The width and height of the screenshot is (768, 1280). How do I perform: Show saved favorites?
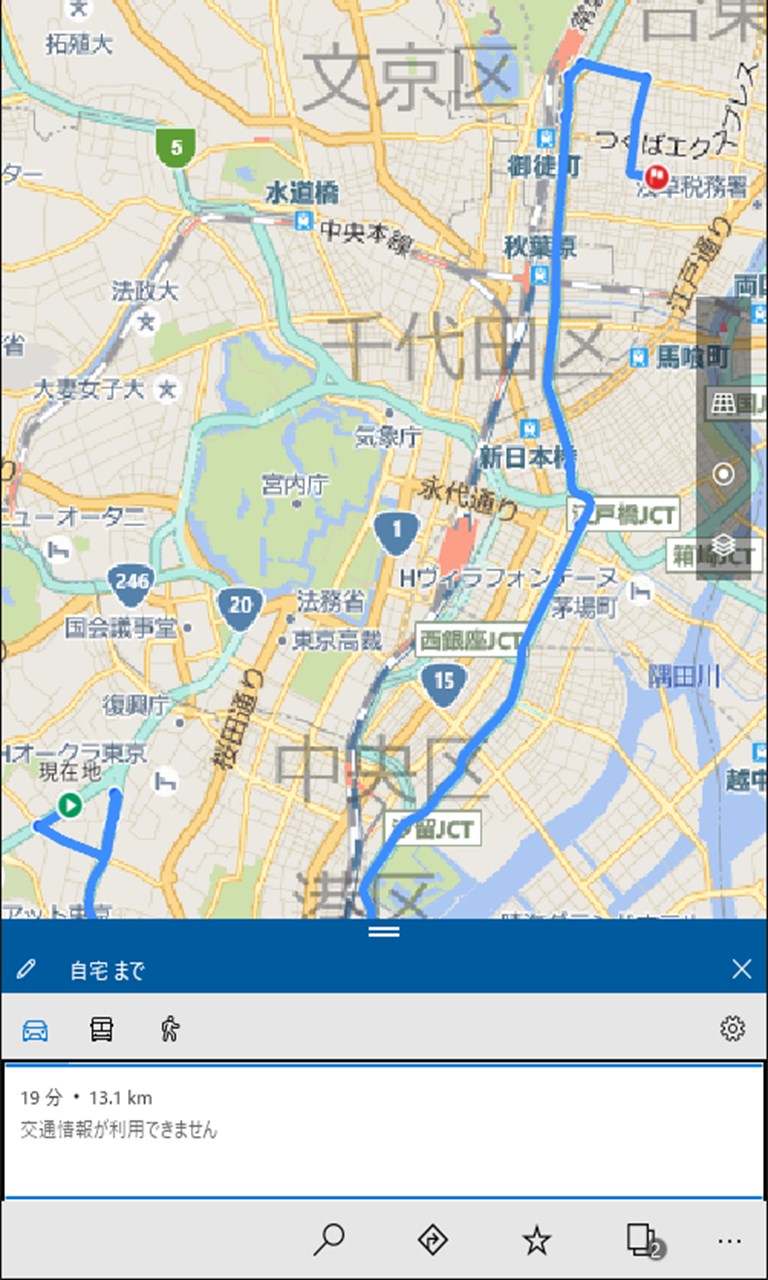(x=537, y=1240)
